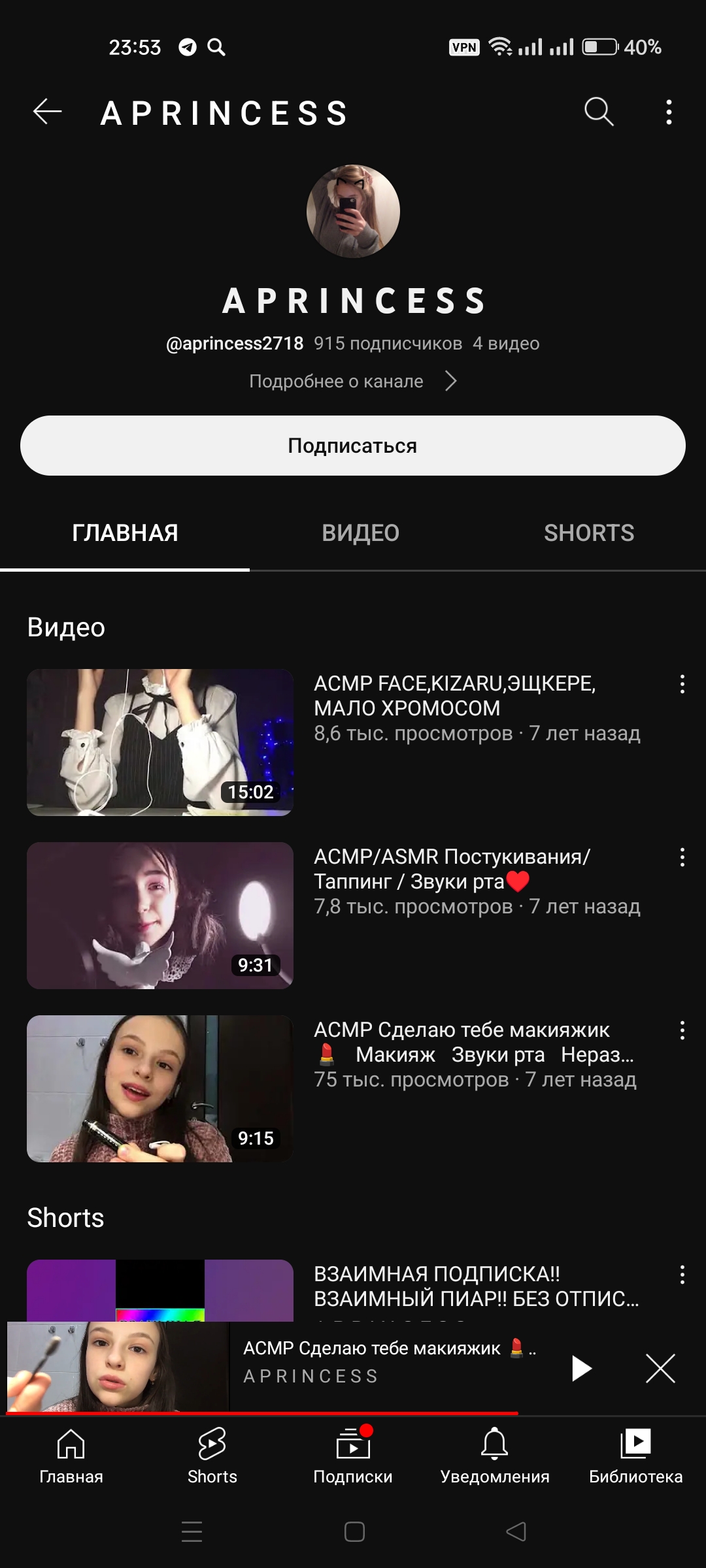
Task: Open the Подписки tab
Action: [x=353, y=1457]
